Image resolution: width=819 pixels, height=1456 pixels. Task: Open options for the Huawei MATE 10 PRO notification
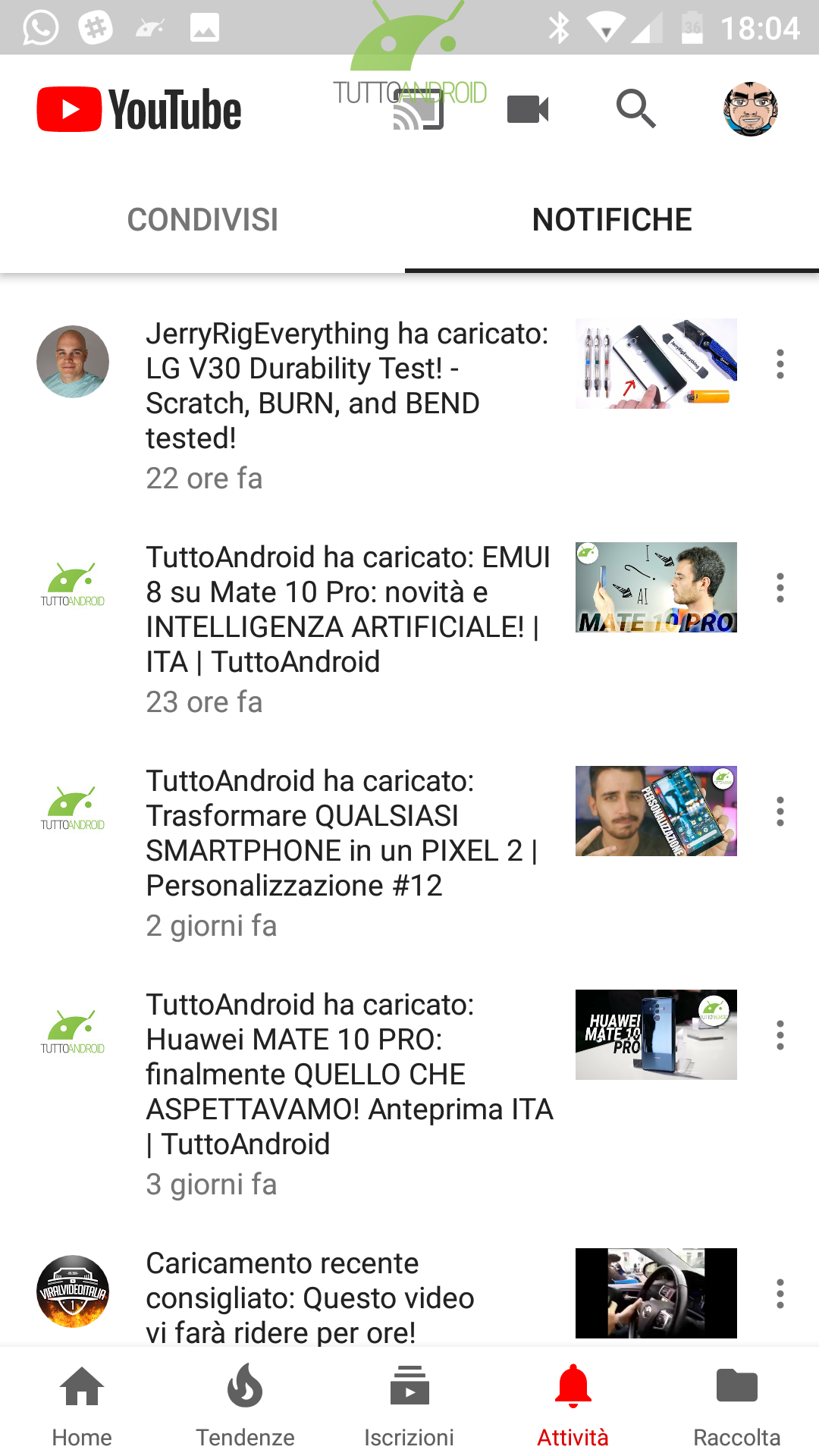click(780, 1035)
